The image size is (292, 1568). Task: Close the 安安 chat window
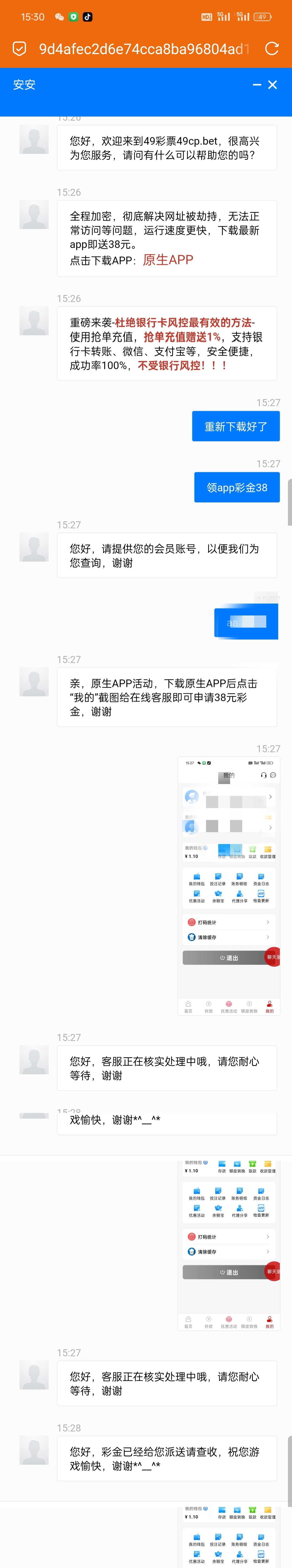pyautogui.click(x=273, y=85)
